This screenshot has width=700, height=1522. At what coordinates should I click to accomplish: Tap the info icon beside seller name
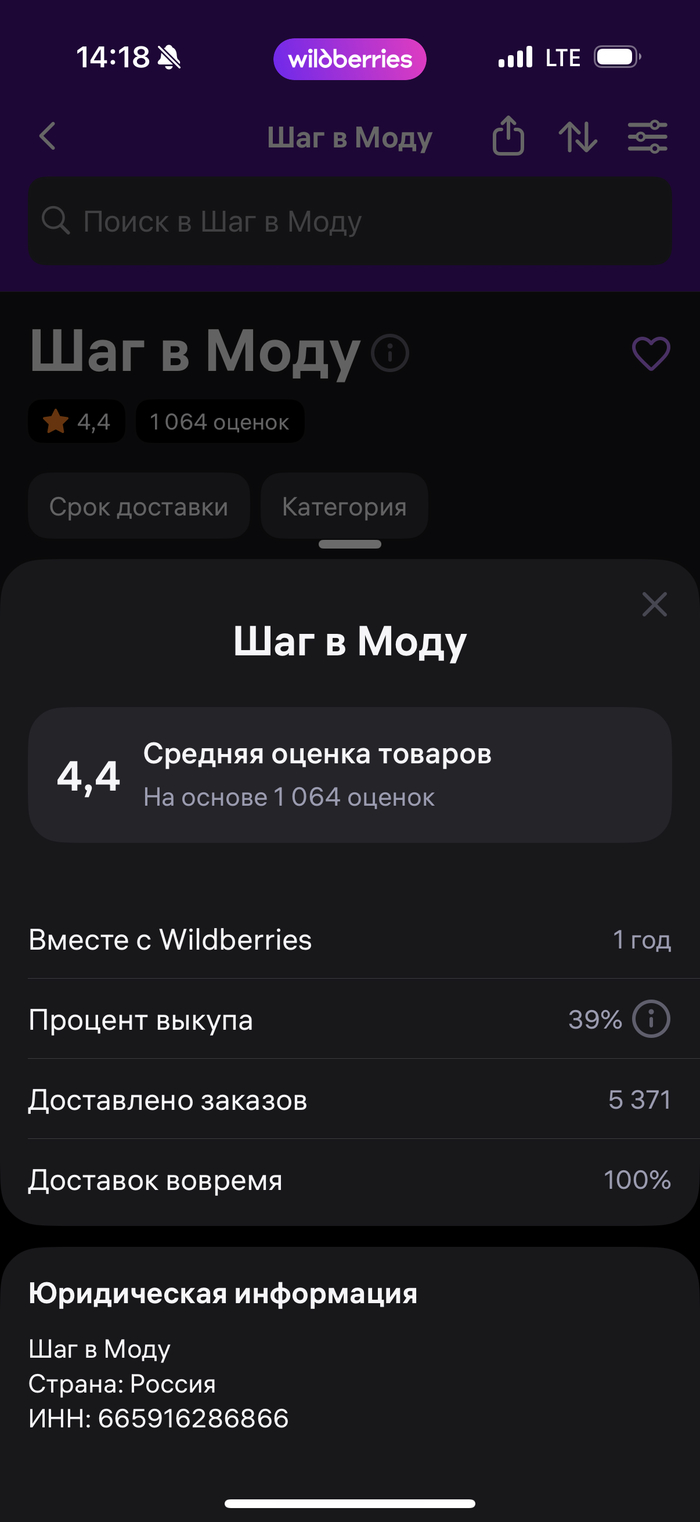tap(390, 353)
